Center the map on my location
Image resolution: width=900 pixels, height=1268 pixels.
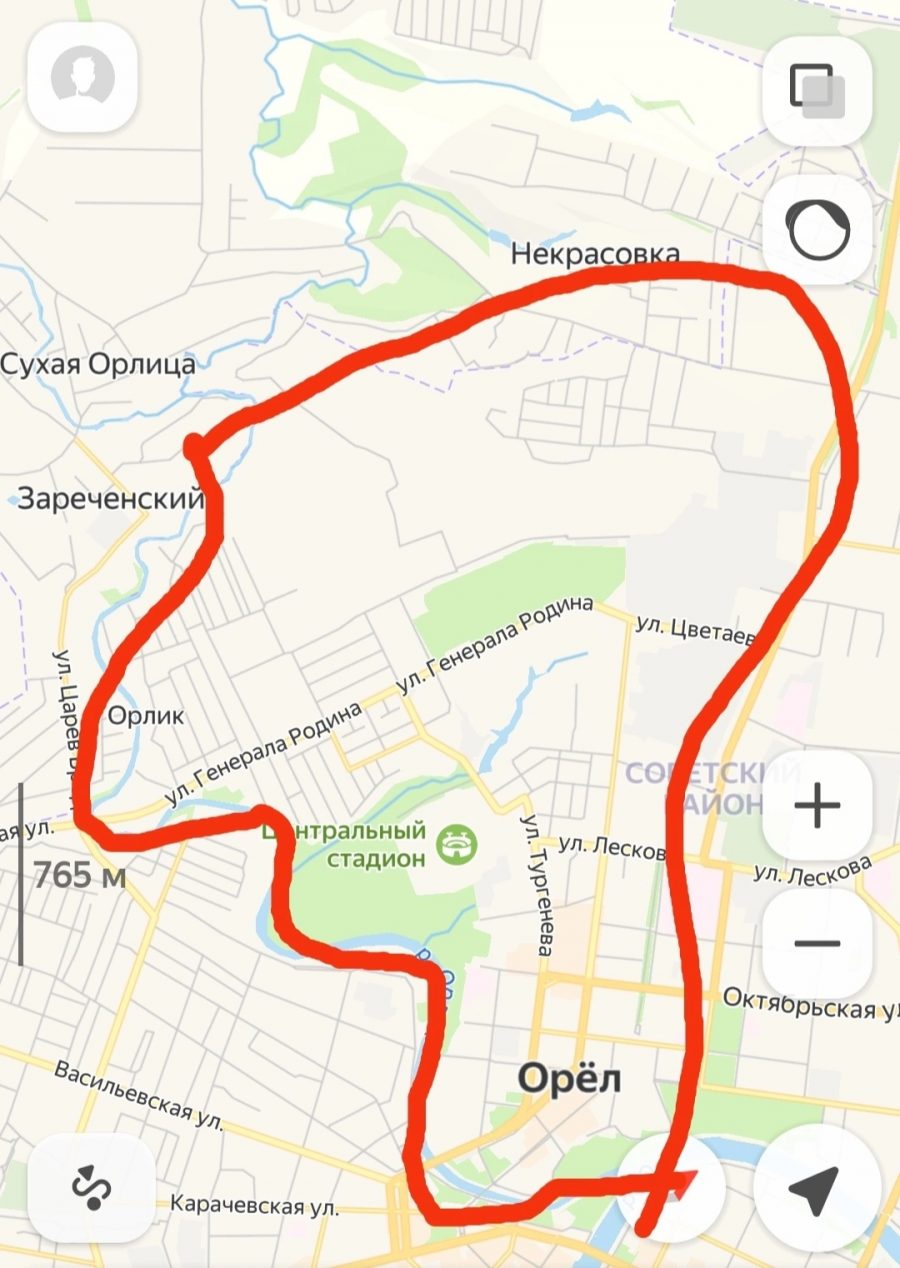tap(818, 1188)
